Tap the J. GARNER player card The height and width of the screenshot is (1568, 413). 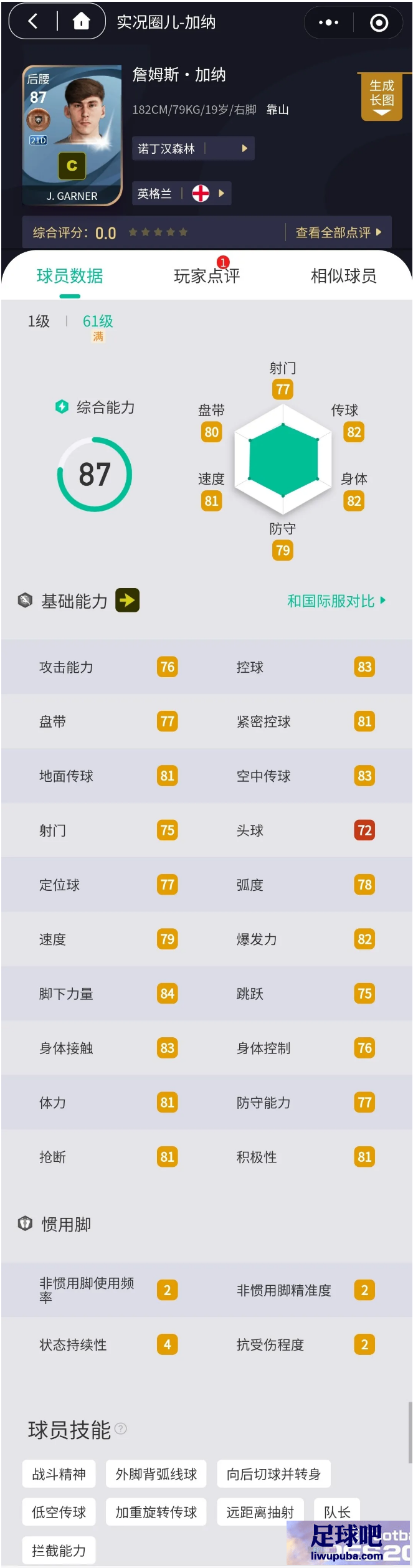point(72,135)
